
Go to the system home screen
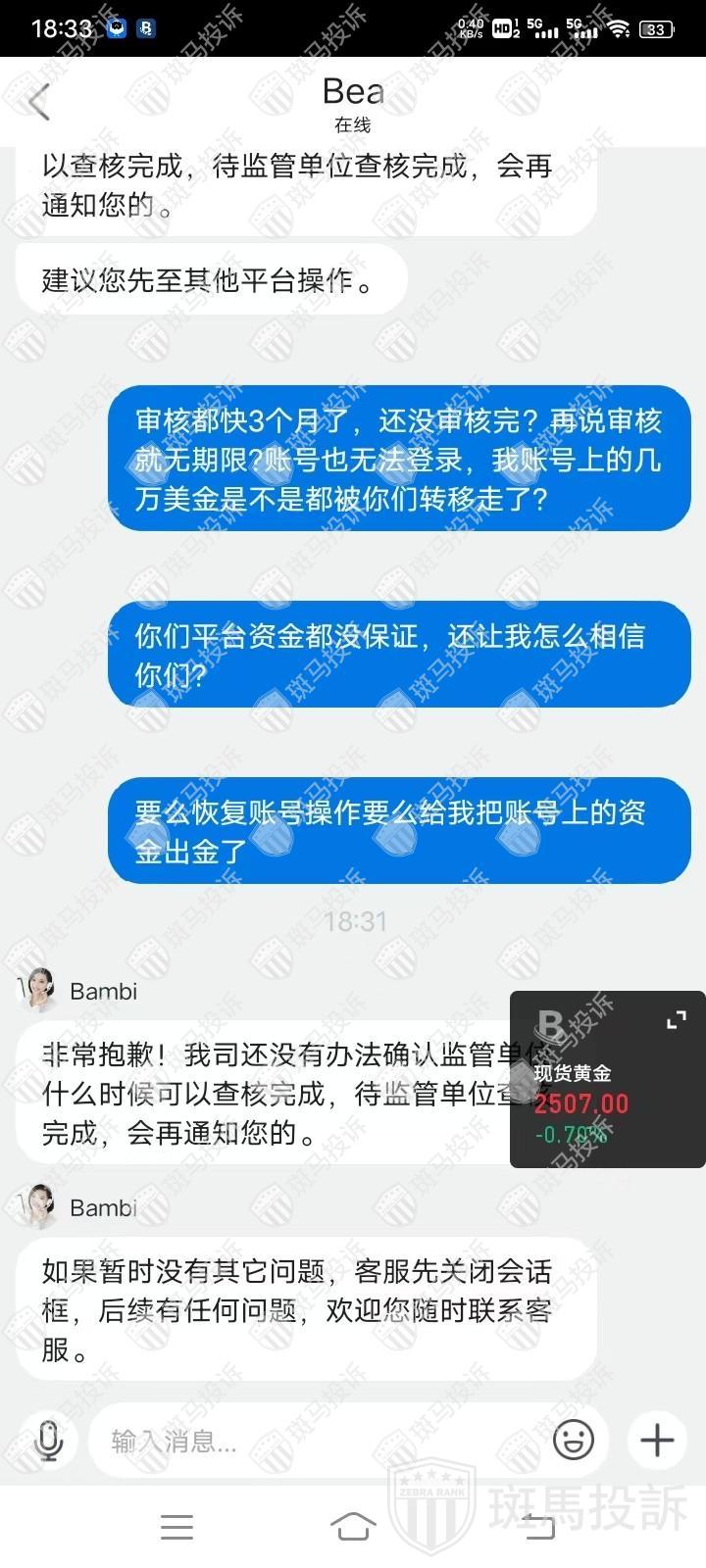(x=353, y=1526)
